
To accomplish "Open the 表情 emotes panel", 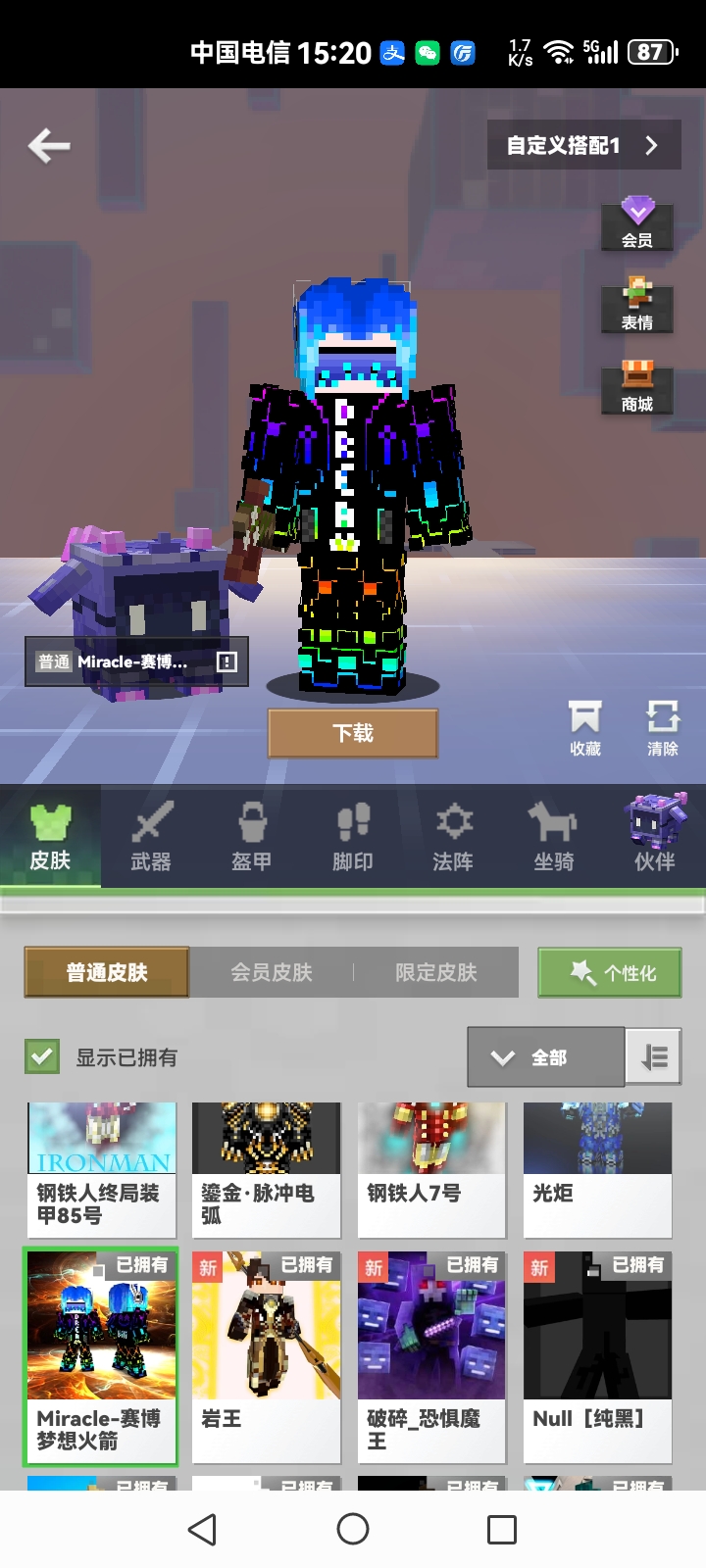I will [x=636, y=308].
